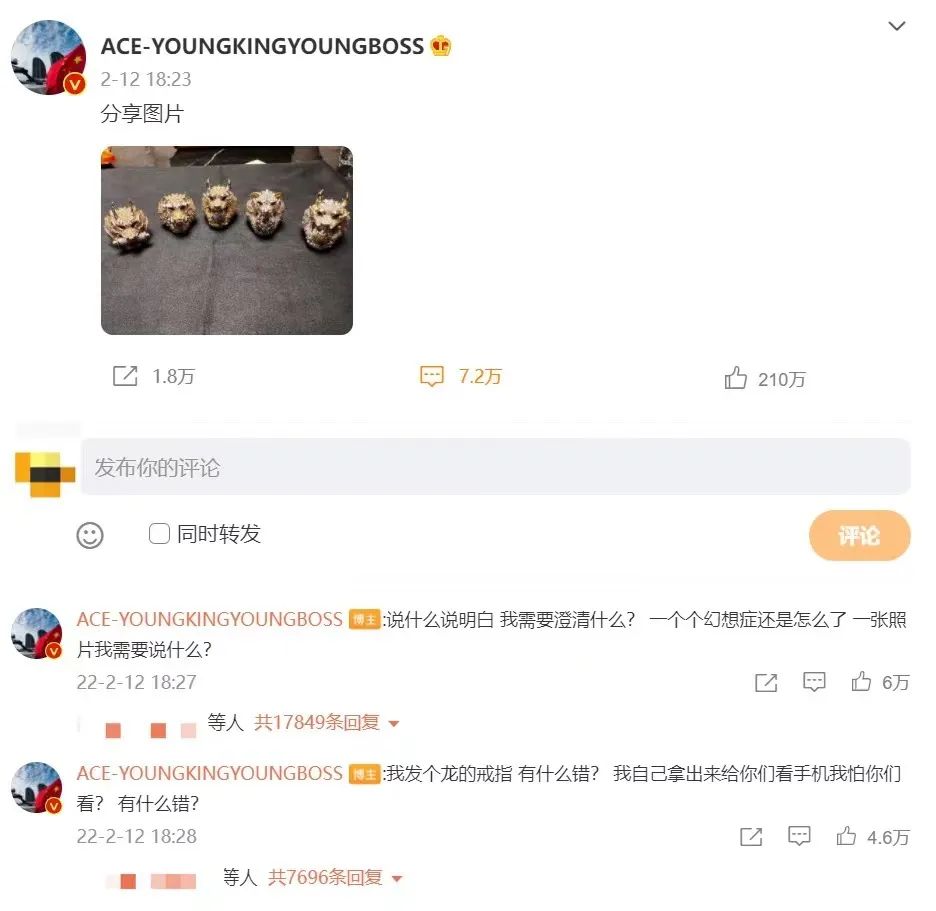Image resolution: width=936 pixels, height=911 pixels.
Task: Share the 18:27 comment
Action: 766,682
